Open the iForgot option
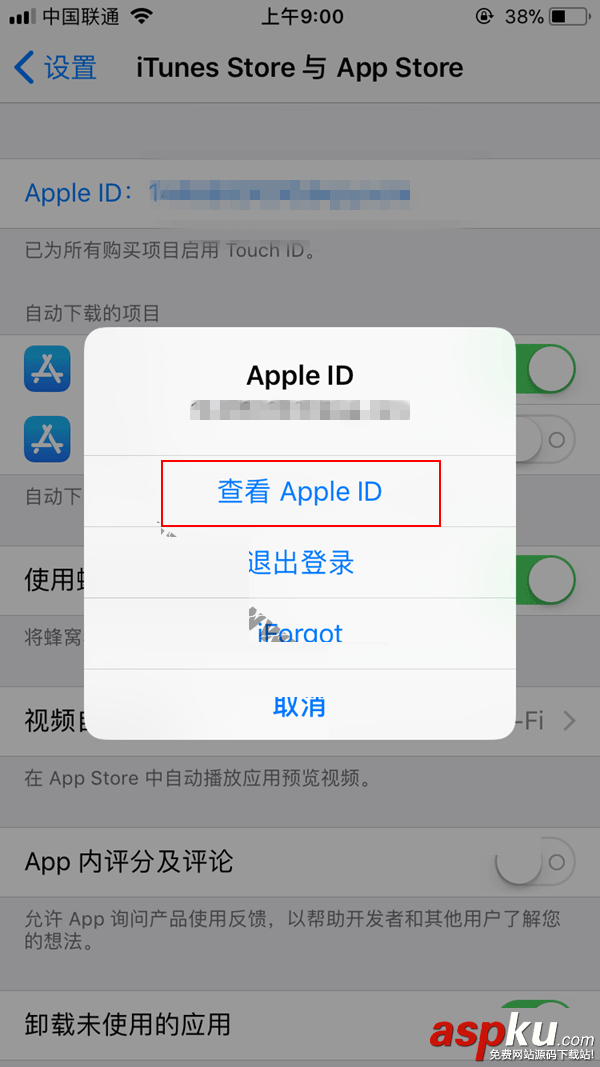 tap(300, 634)
